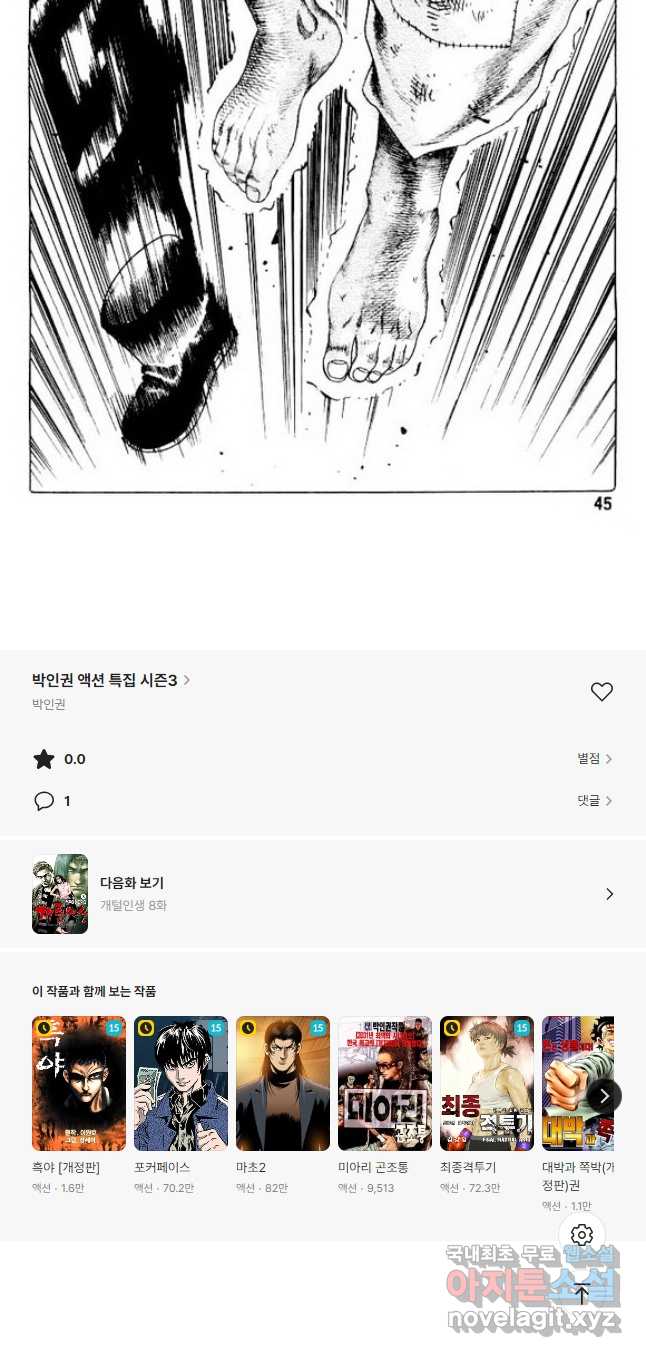Like this series with the heart icon
The image size is (646, 1357).
point(601,692)
